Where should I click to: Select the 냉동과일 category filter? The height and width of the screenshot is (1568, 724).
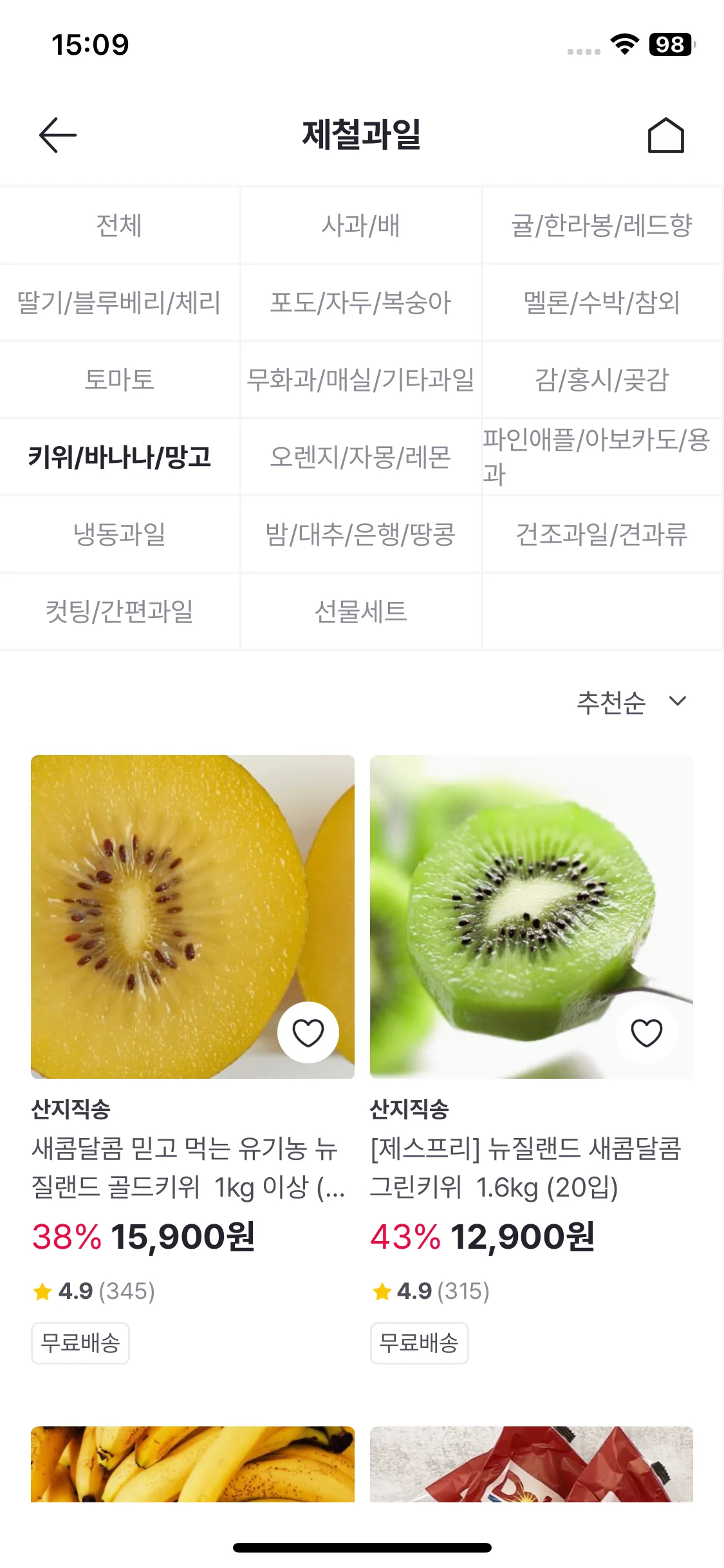[120, 533]
